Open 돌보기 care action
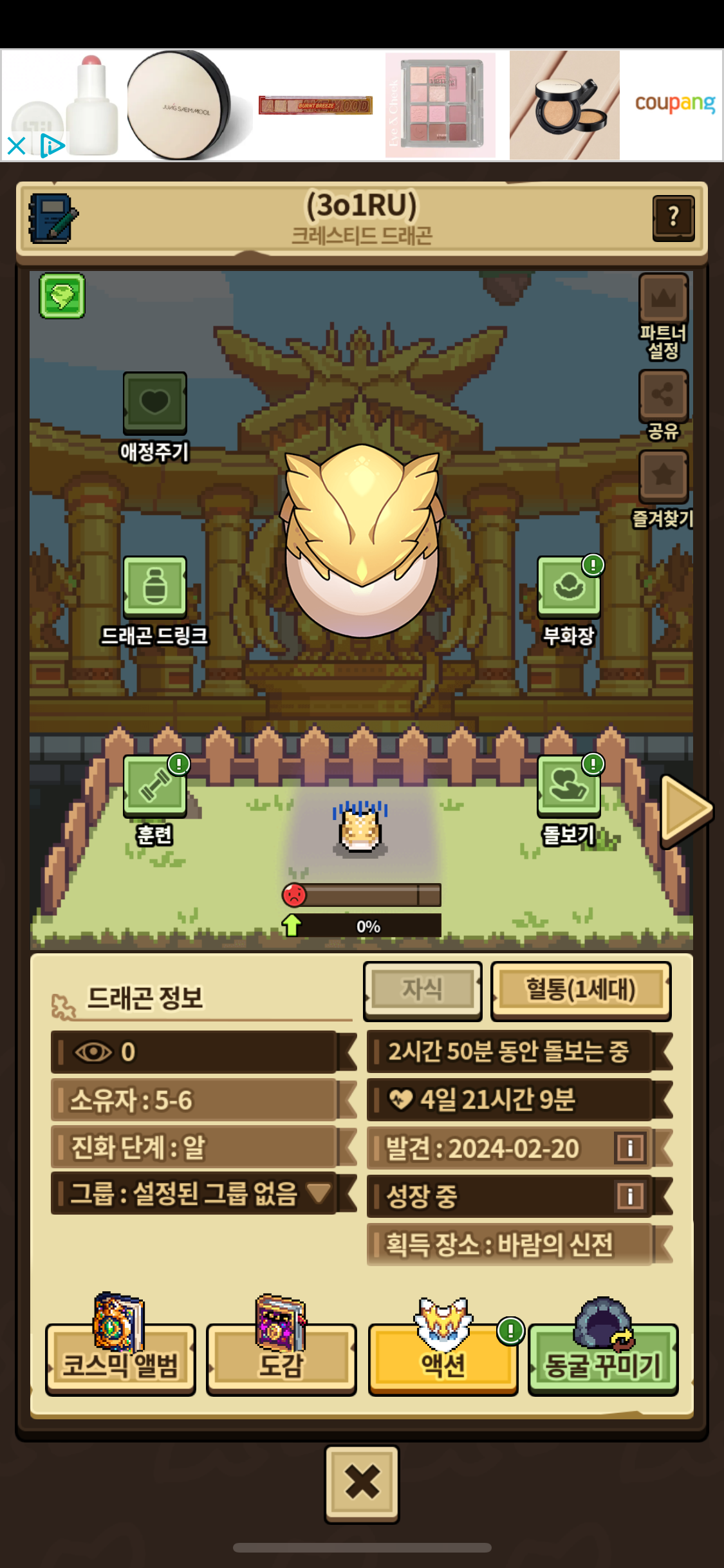Screen dimensions: 724x1568 (x=569, y=787)
